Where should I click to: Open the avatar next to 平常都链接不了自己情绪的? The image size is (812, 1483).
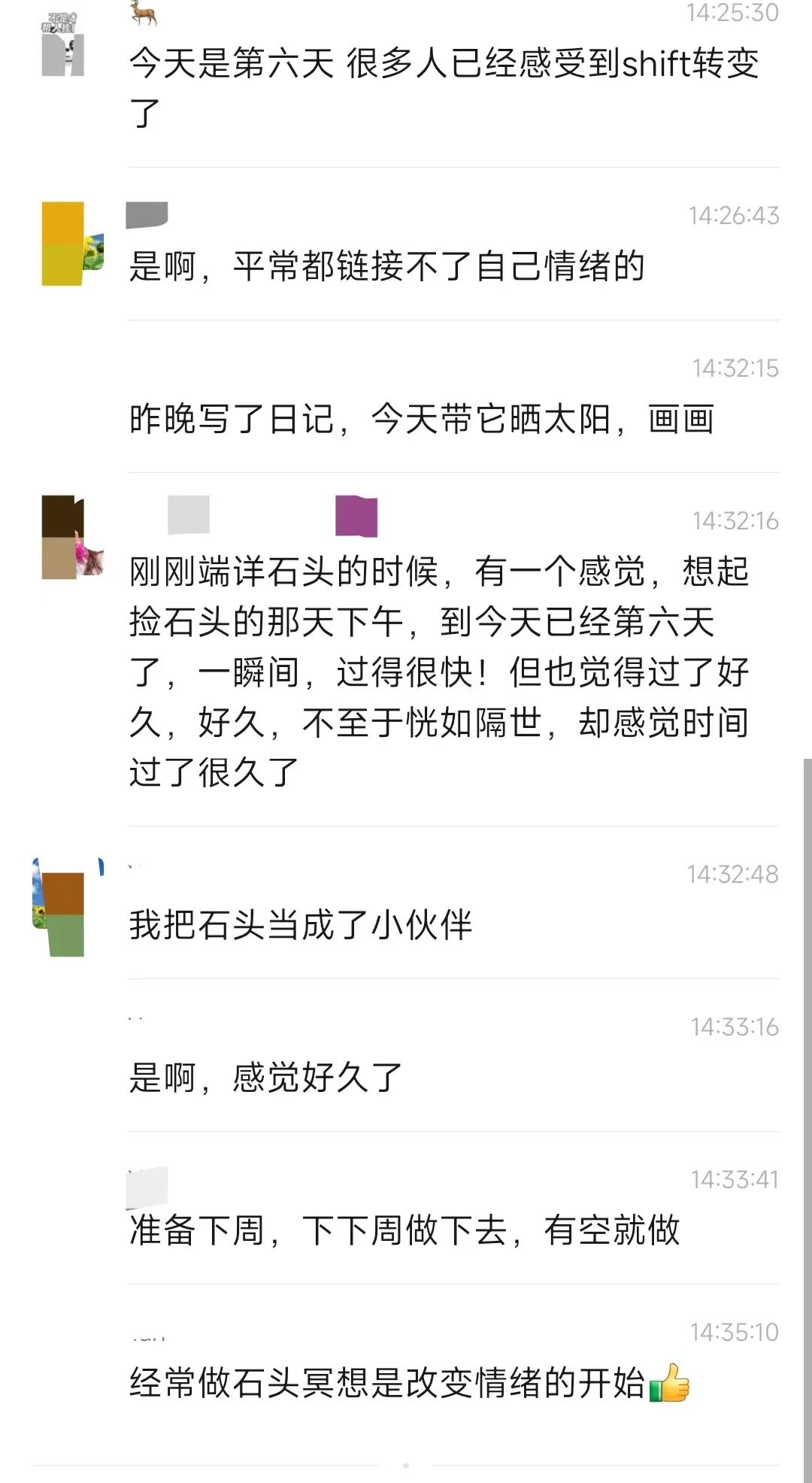(72, 244)
